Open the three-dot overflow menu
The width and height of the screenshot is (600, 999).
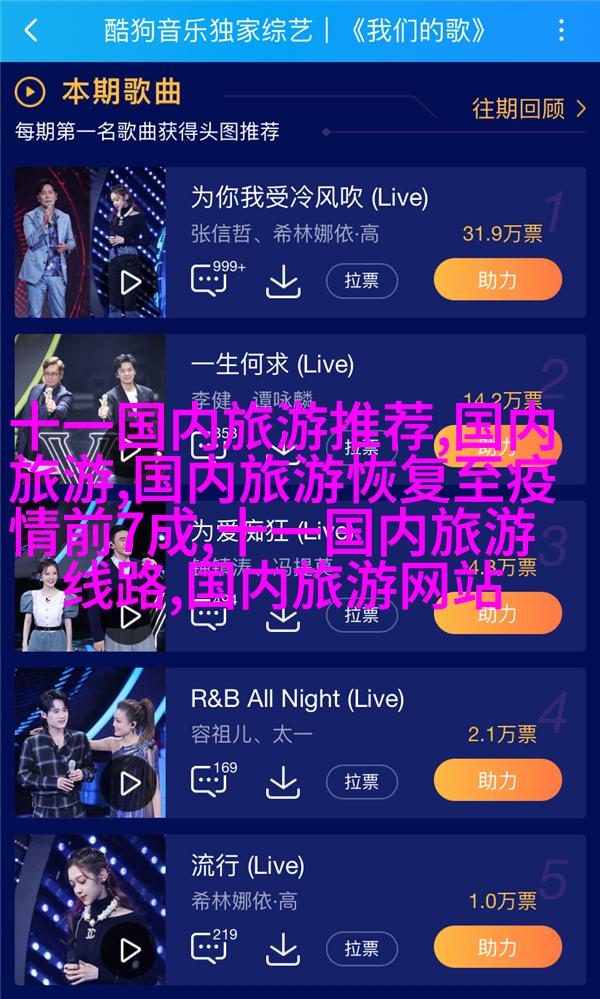[x=561, y=31]
